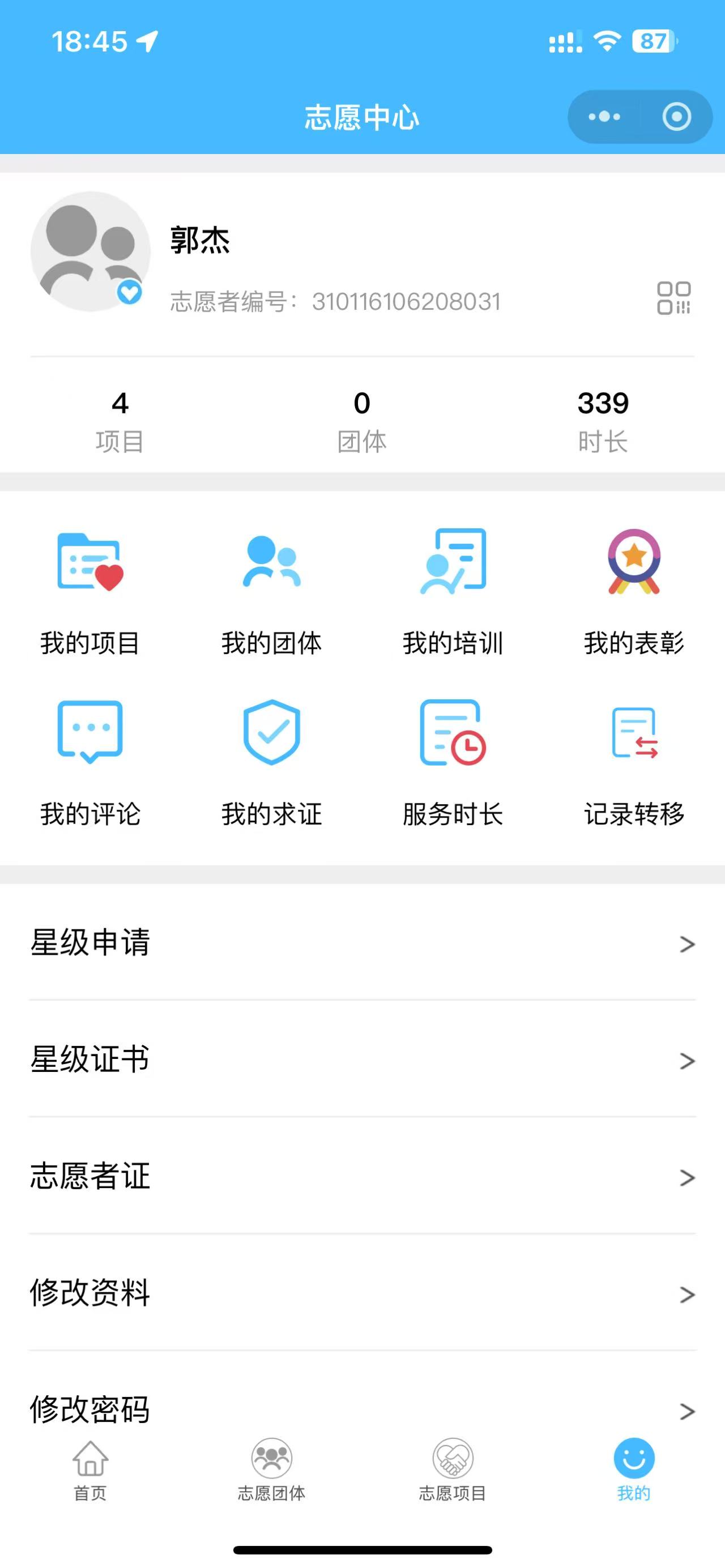This screenshot has width=725, height=1568.
Task: Open 修改资料 to edit profile
Action: tap(362, 1293)
